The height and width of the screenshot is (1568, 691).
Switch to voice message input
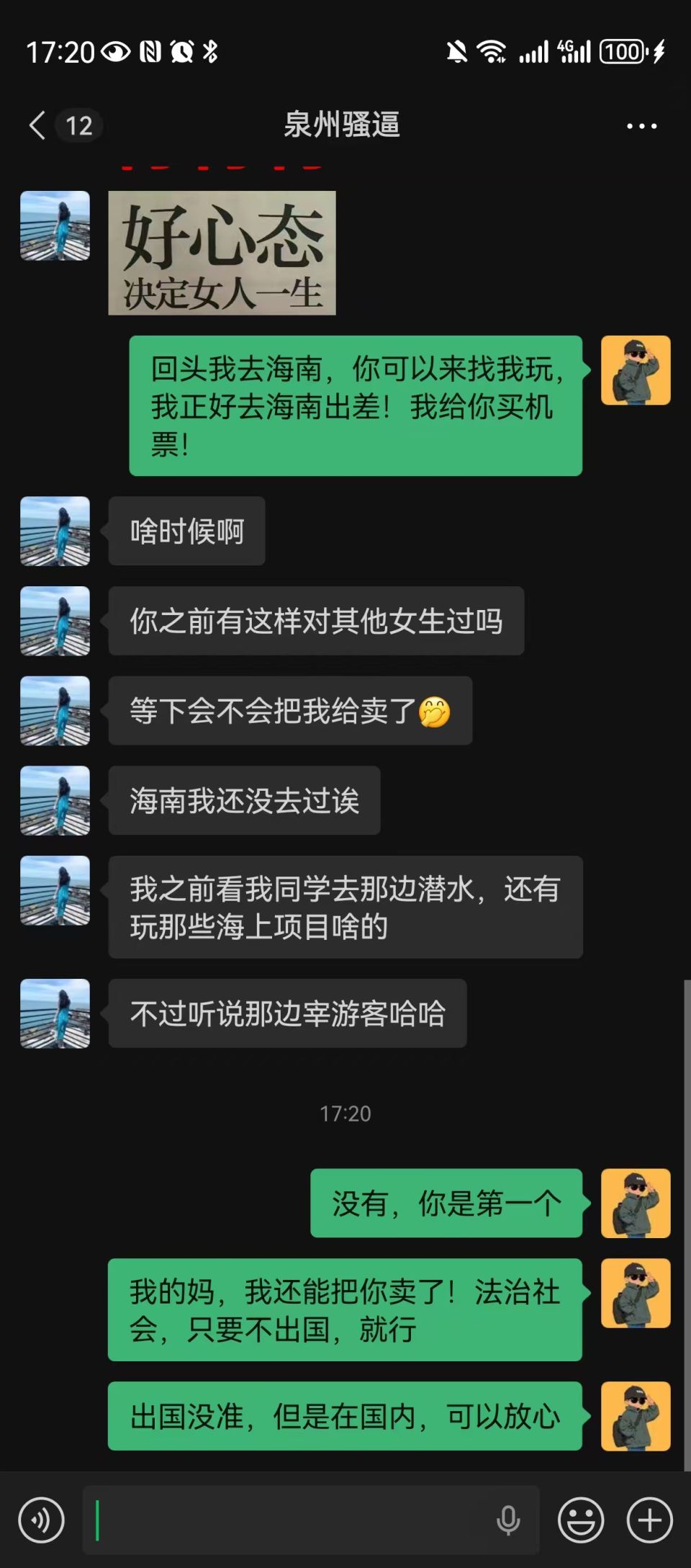tap(42, 1520)
